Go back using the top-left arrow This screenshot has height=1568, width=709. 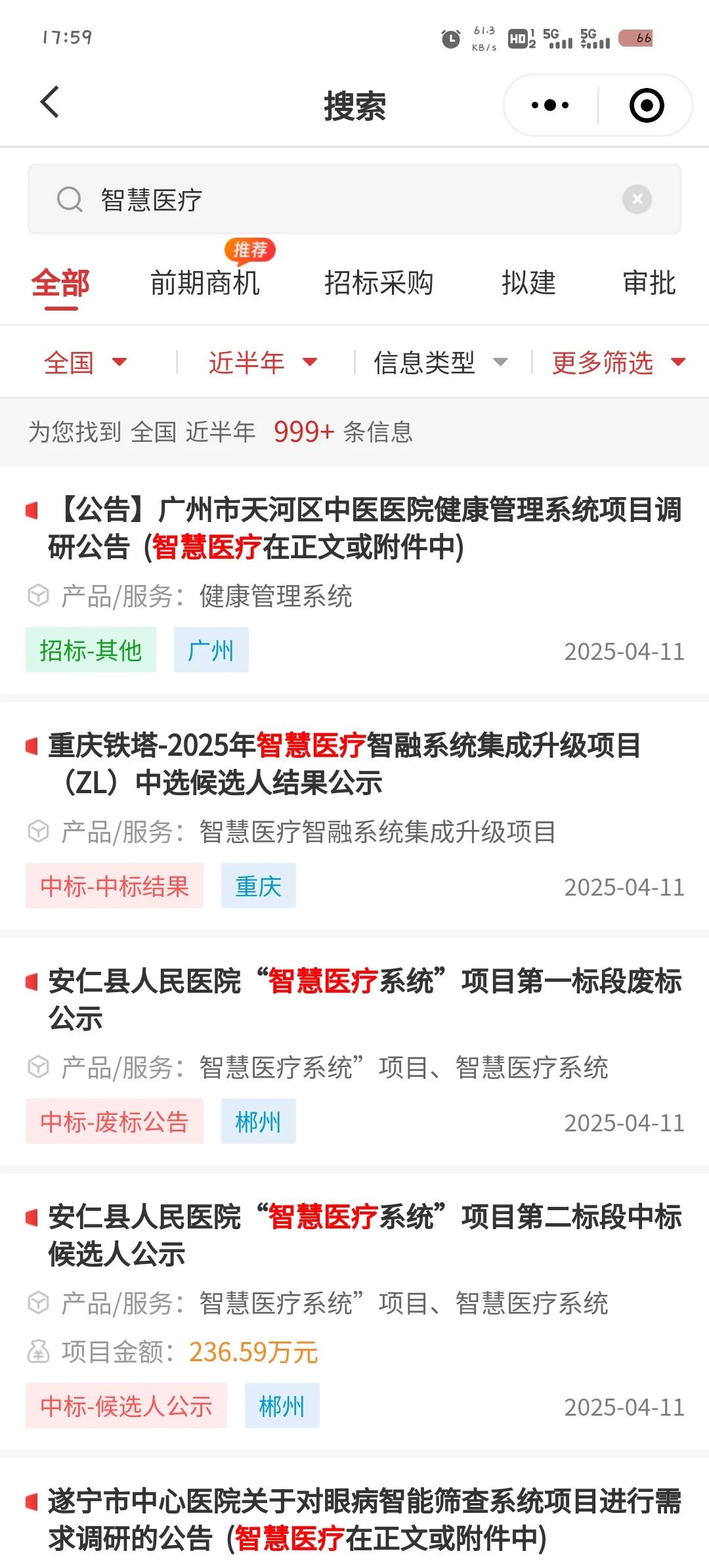point(50,102)
